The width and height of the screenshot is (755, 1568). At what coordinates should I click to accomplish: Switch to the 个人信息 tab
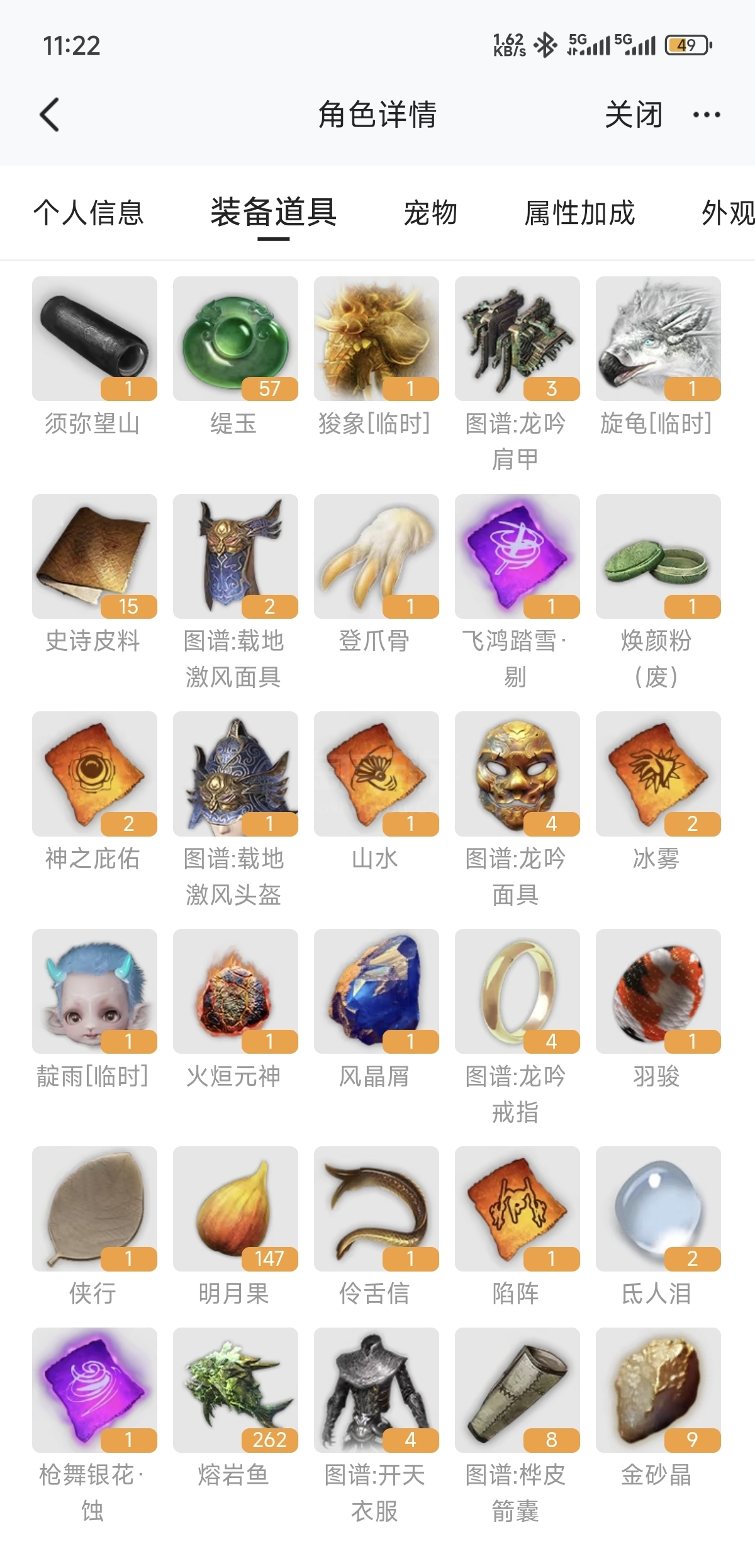pos(89,213)
